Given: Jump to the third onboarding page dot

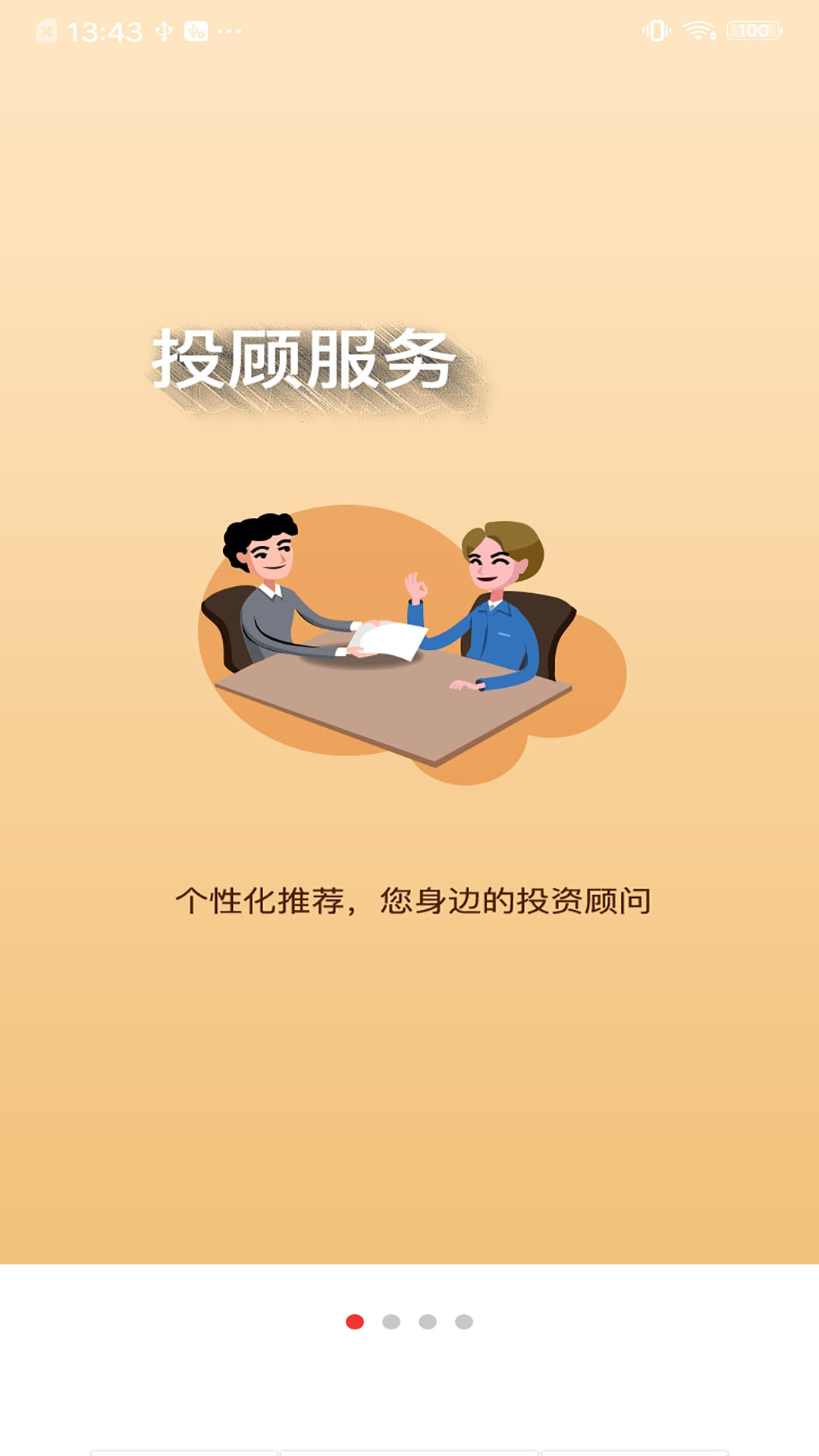Looking at the screenshot, I should [x=428, y=1322].
